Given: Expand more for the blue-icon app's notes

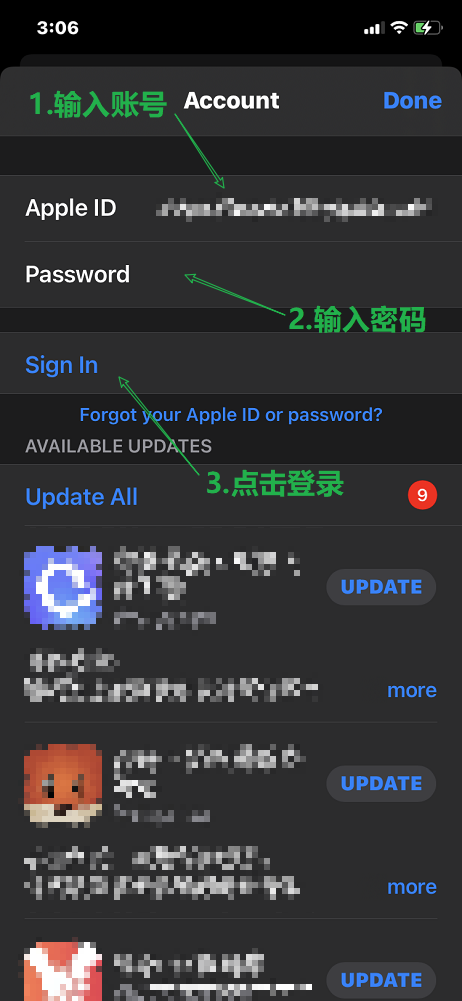Looking at the screenshot, I should coord(412,690).
